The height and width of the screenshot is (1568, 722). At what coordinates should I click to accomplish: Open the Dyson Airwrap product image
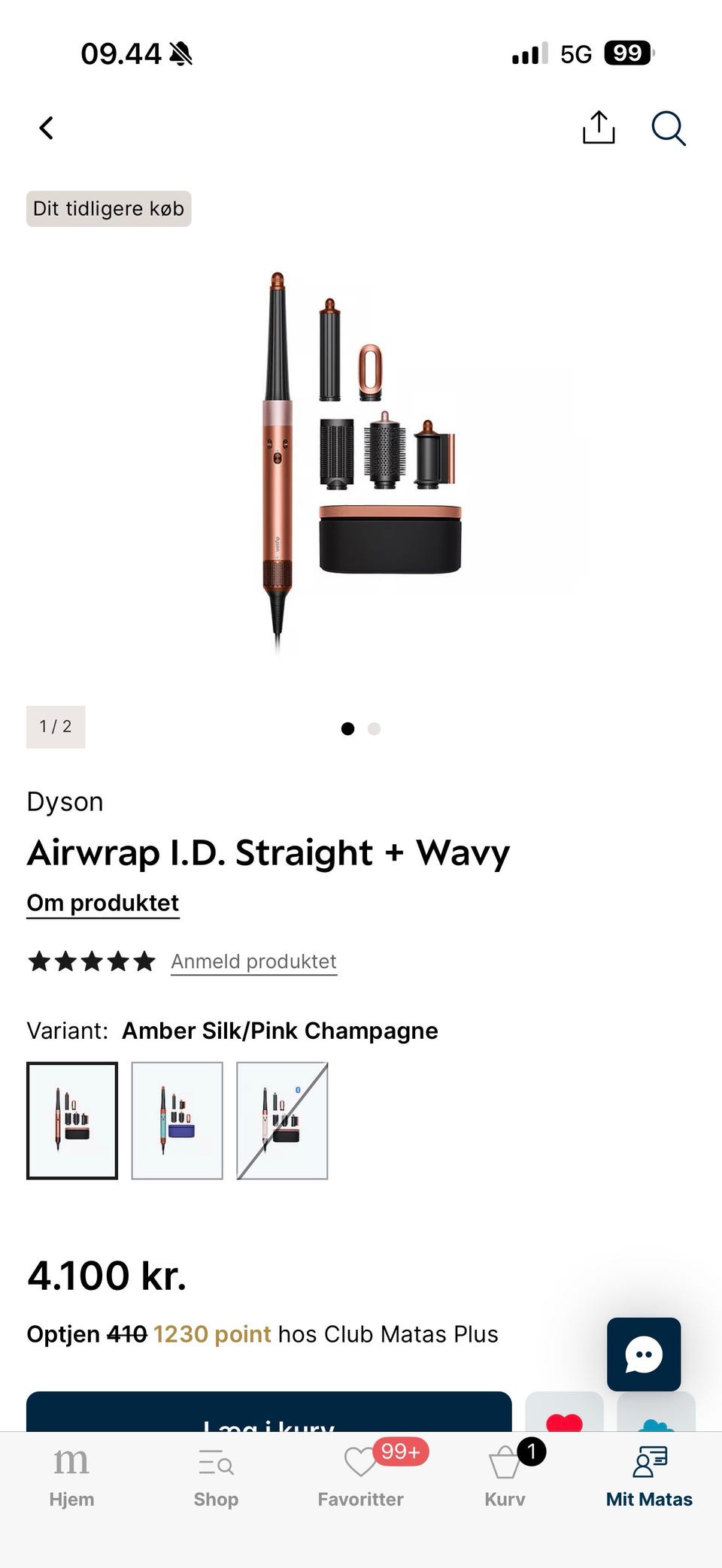click(x=361, y=462)
